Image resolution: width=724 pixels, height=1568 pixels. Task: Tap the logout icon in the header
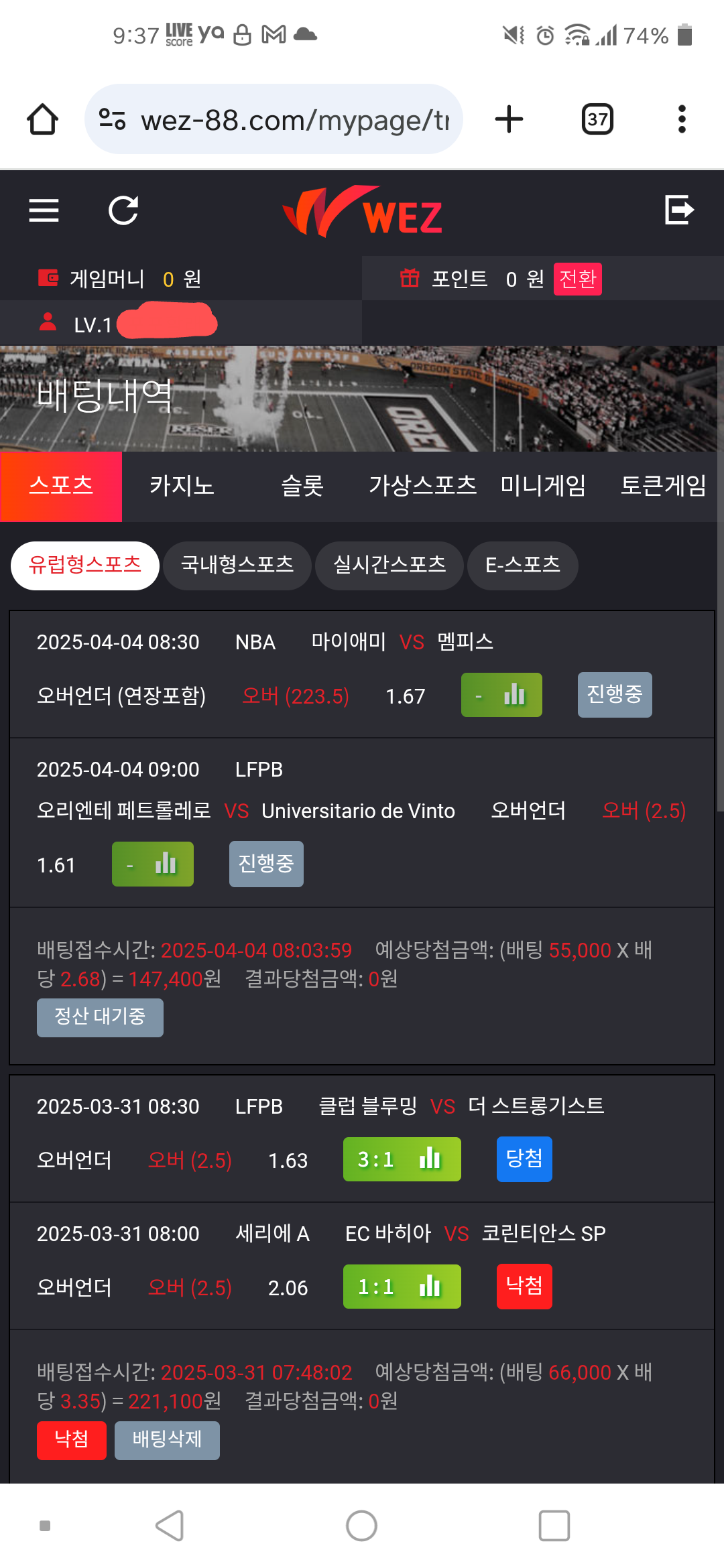[x=678, y=210]
